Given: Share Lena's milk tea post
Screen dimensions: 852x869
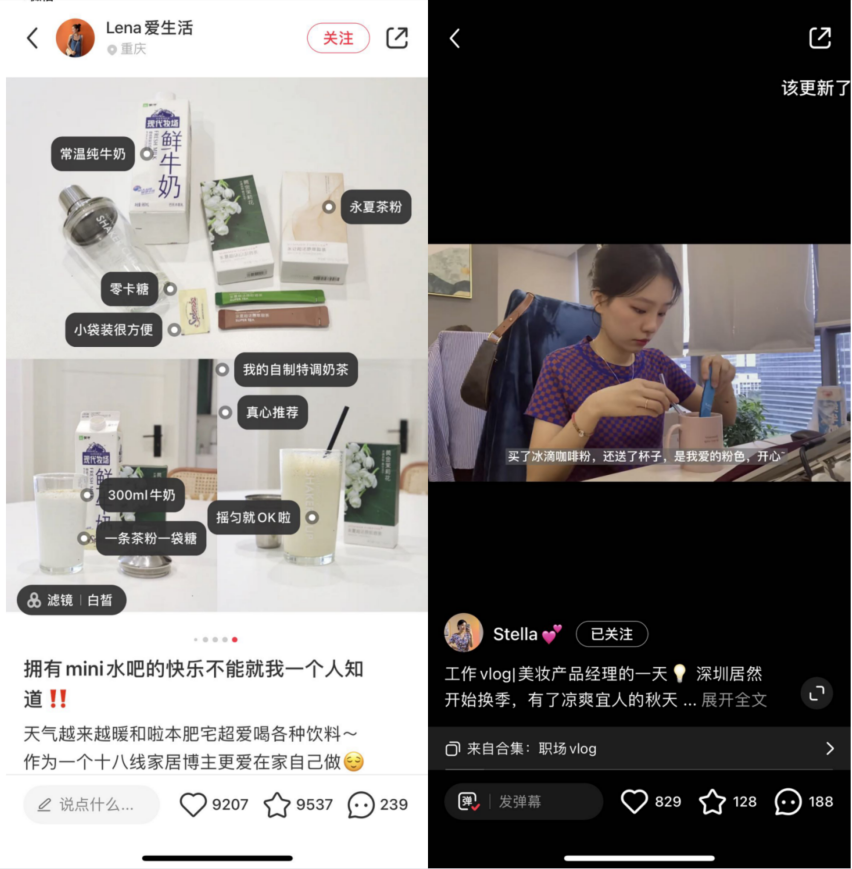Looking at the screenshot, I should click(397, 38).
